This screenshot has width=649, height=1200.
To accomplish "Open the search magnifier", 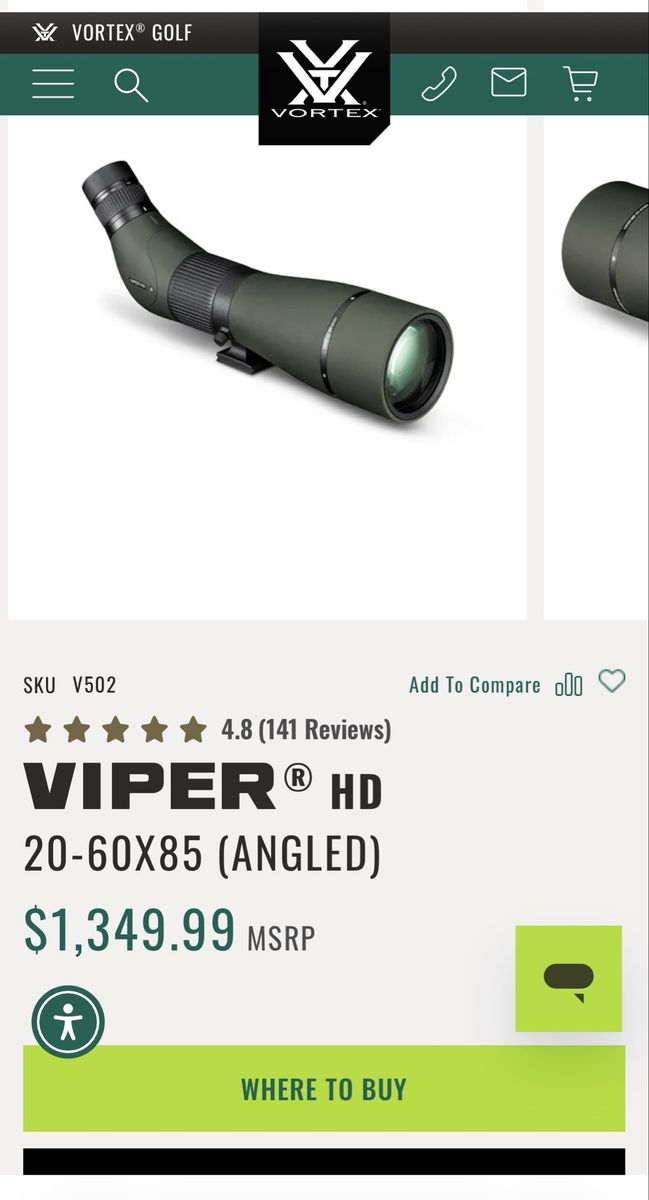I will tap(131, 85).
